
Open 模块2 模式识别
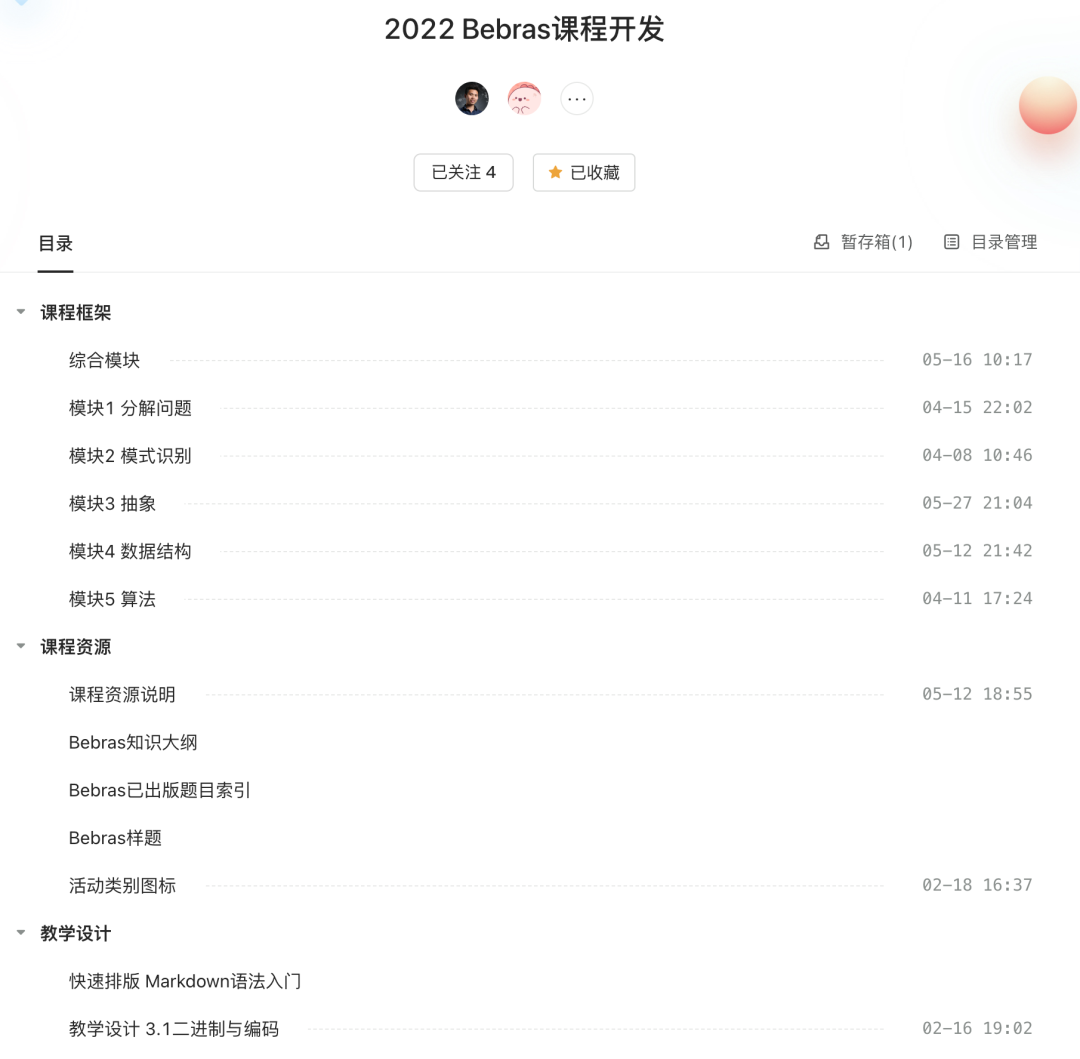tap(130, 456)
